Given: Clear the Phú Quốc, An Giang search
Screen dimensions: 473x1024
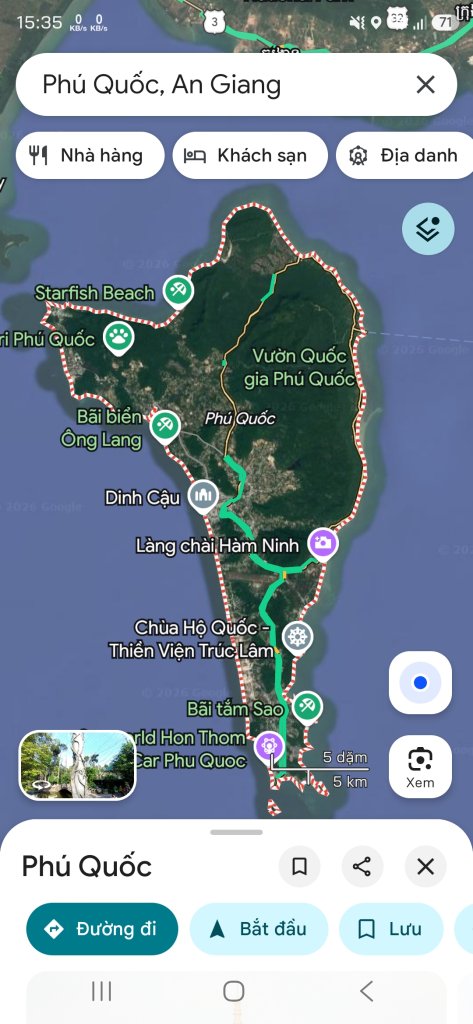Looking at the screenshot, I should 425,84.
